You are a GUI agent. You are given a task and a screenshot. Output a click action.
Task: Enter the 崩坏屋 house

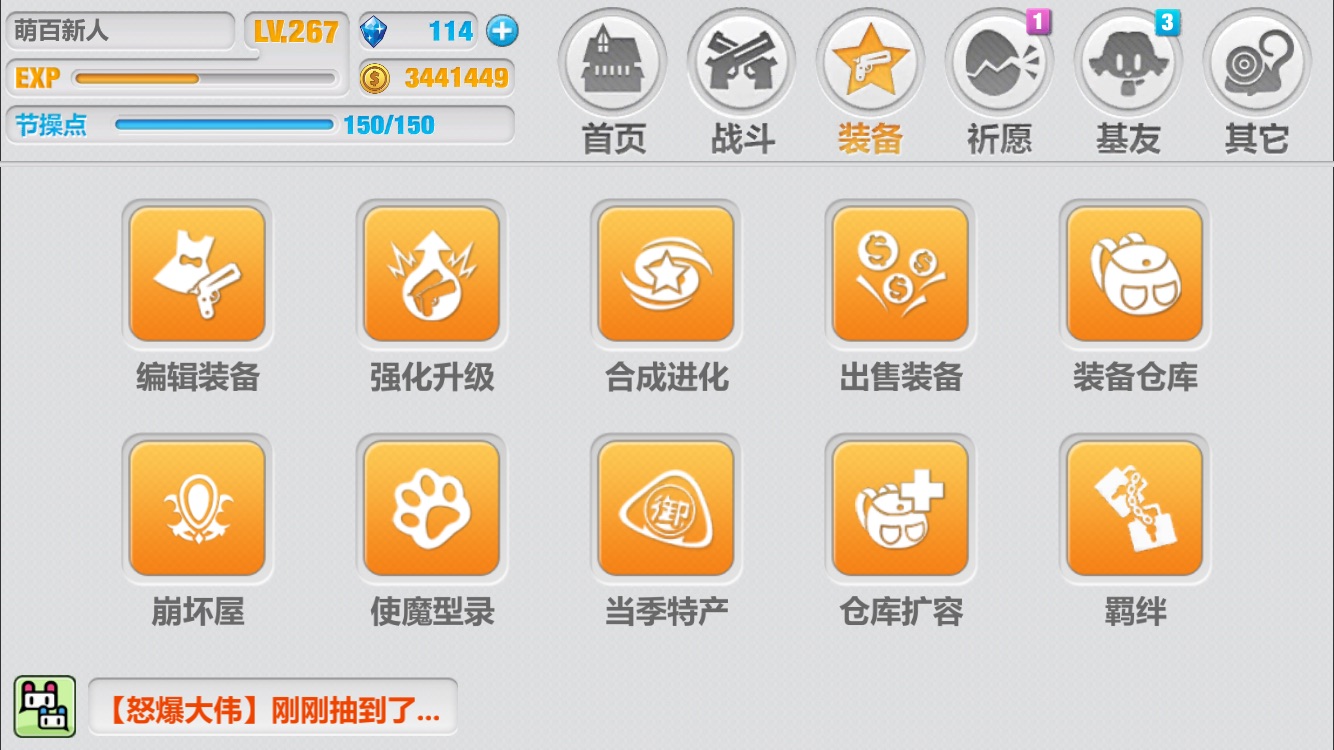coord(197,508)
